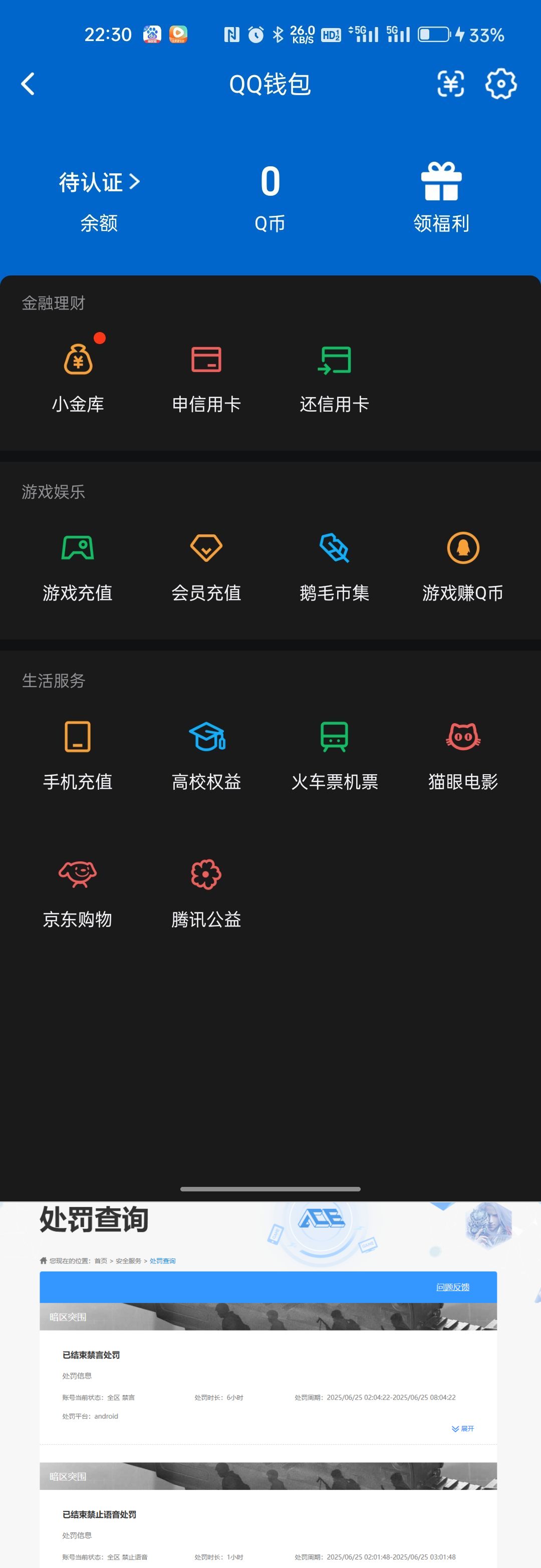Tap the Q币 balance showing 0
This screenshot has height=1568, width=541.
(x=269, y=182)
